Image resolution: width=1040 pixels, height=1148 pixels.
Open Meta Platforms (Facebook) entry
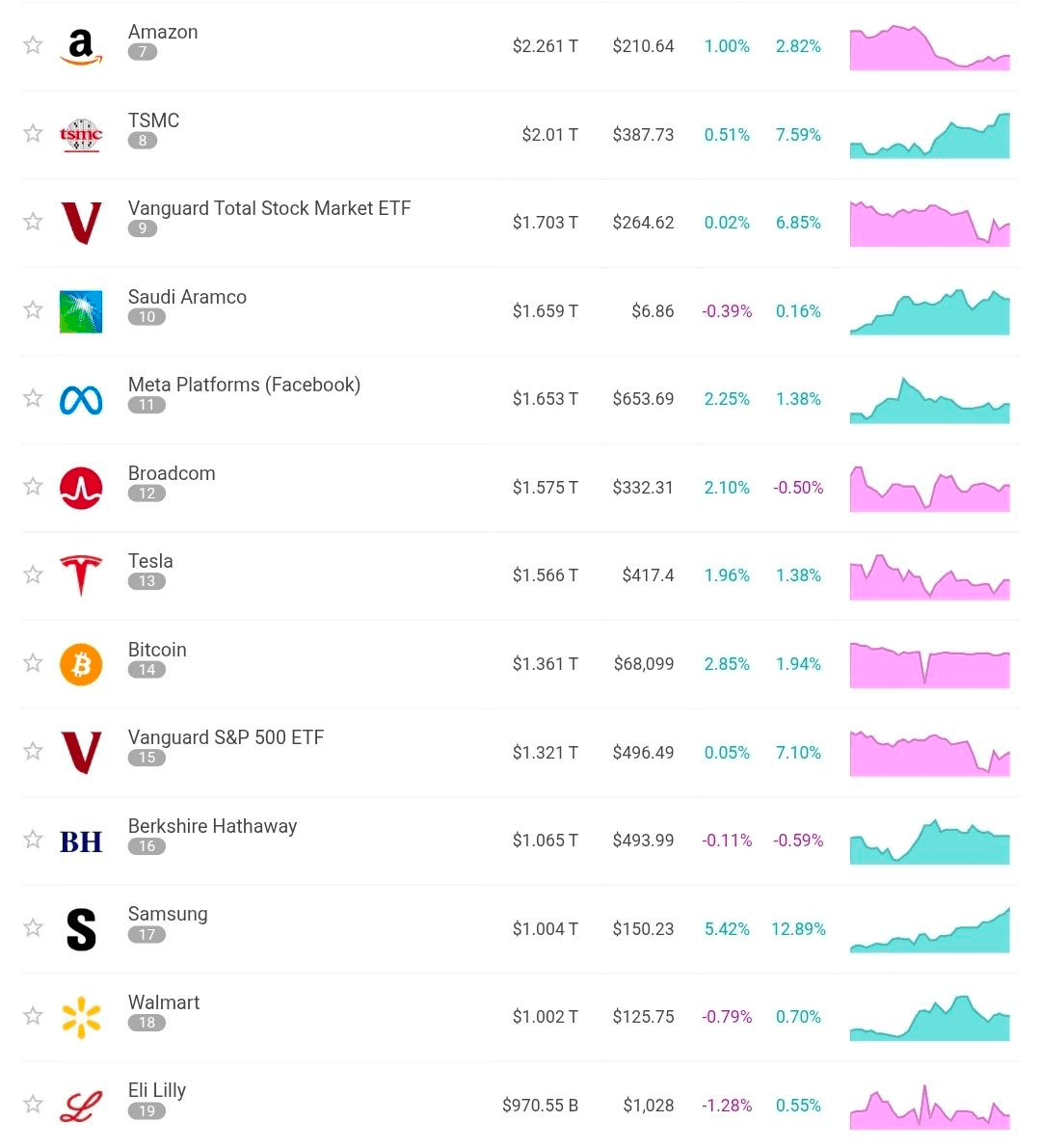[244, 385]
